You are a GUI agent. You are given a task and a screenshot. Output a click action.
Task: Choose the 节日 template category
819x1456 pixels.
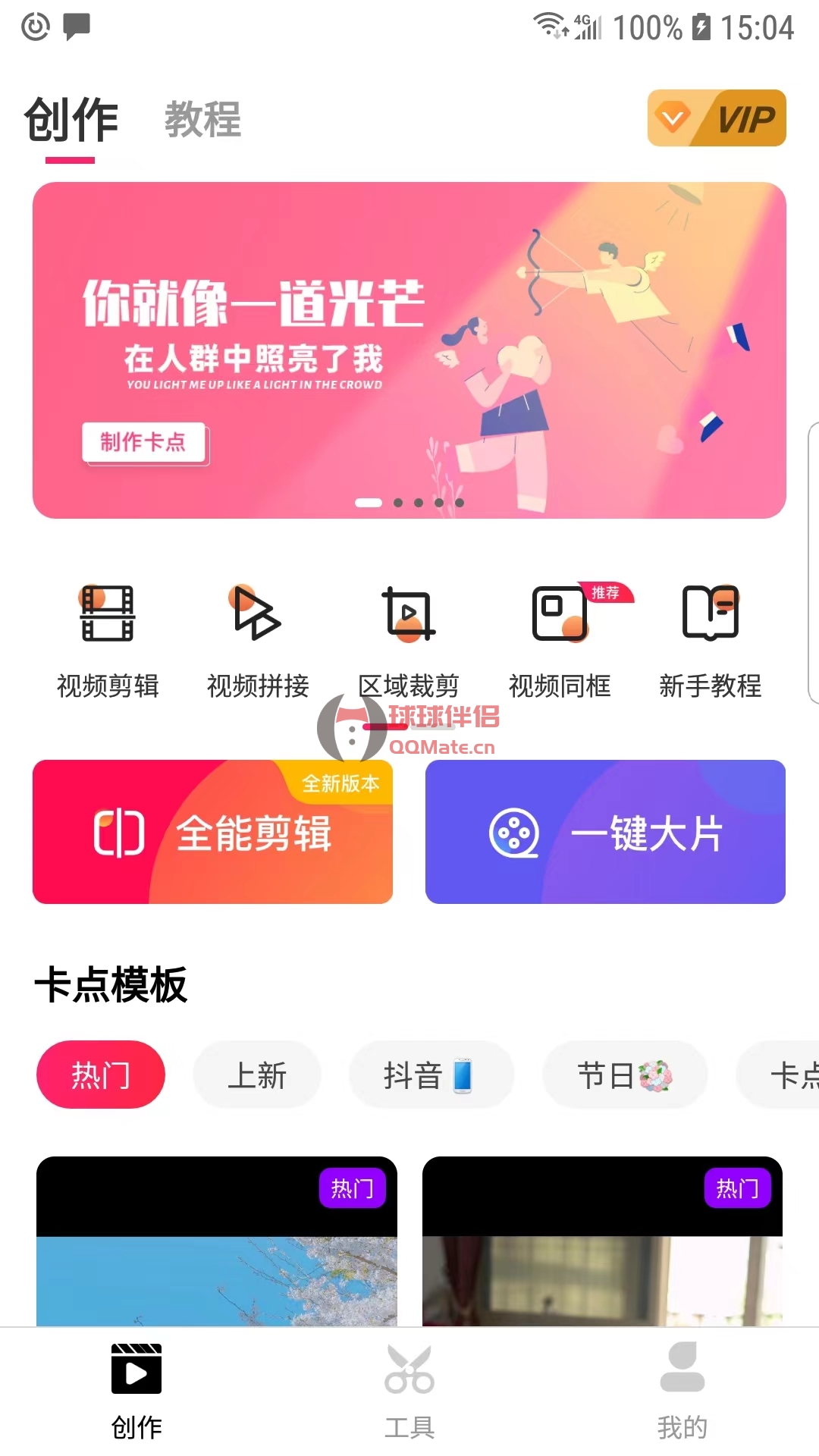[625, 1075]
